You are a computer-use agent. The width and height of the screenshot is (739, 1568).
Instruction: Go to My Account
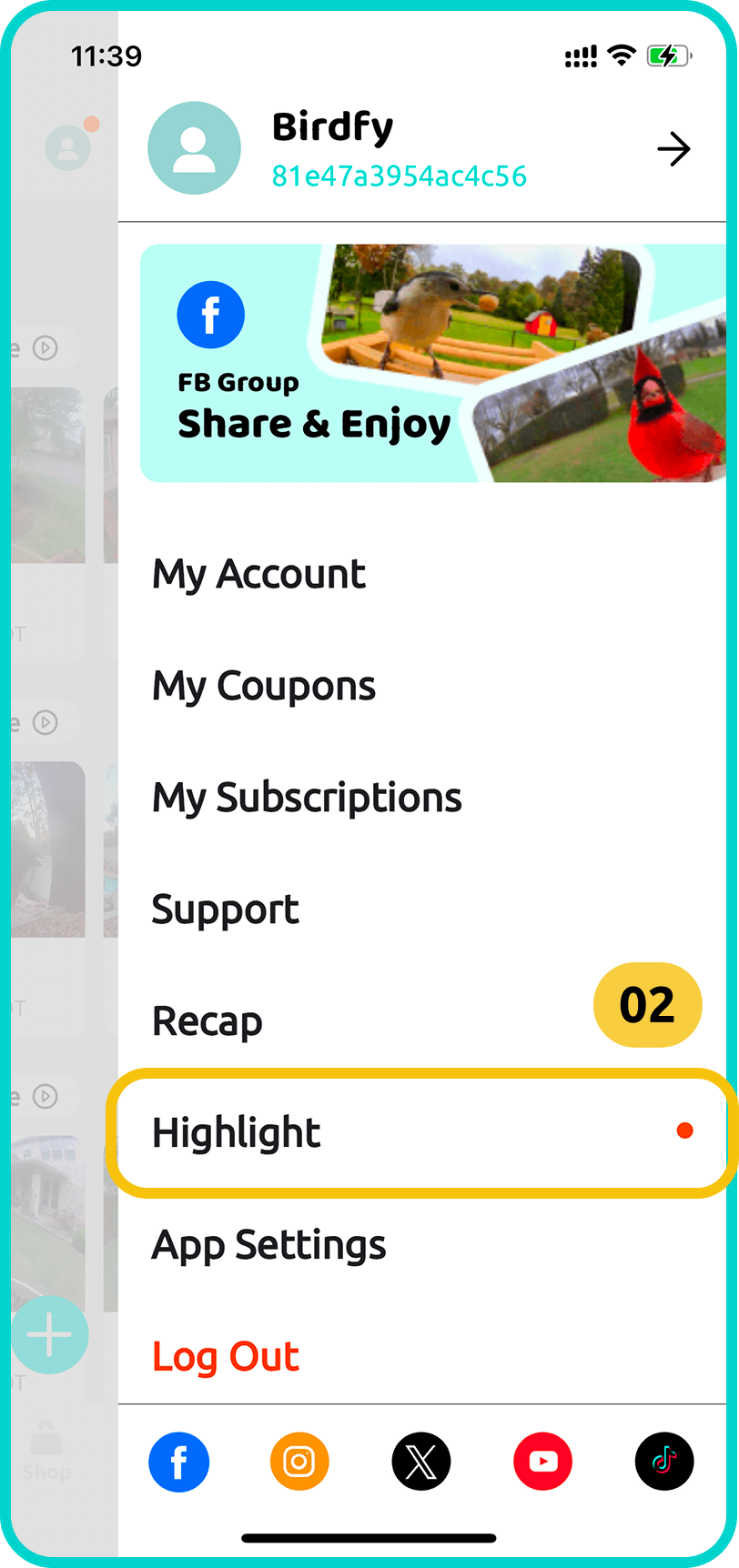coord(259,575)
